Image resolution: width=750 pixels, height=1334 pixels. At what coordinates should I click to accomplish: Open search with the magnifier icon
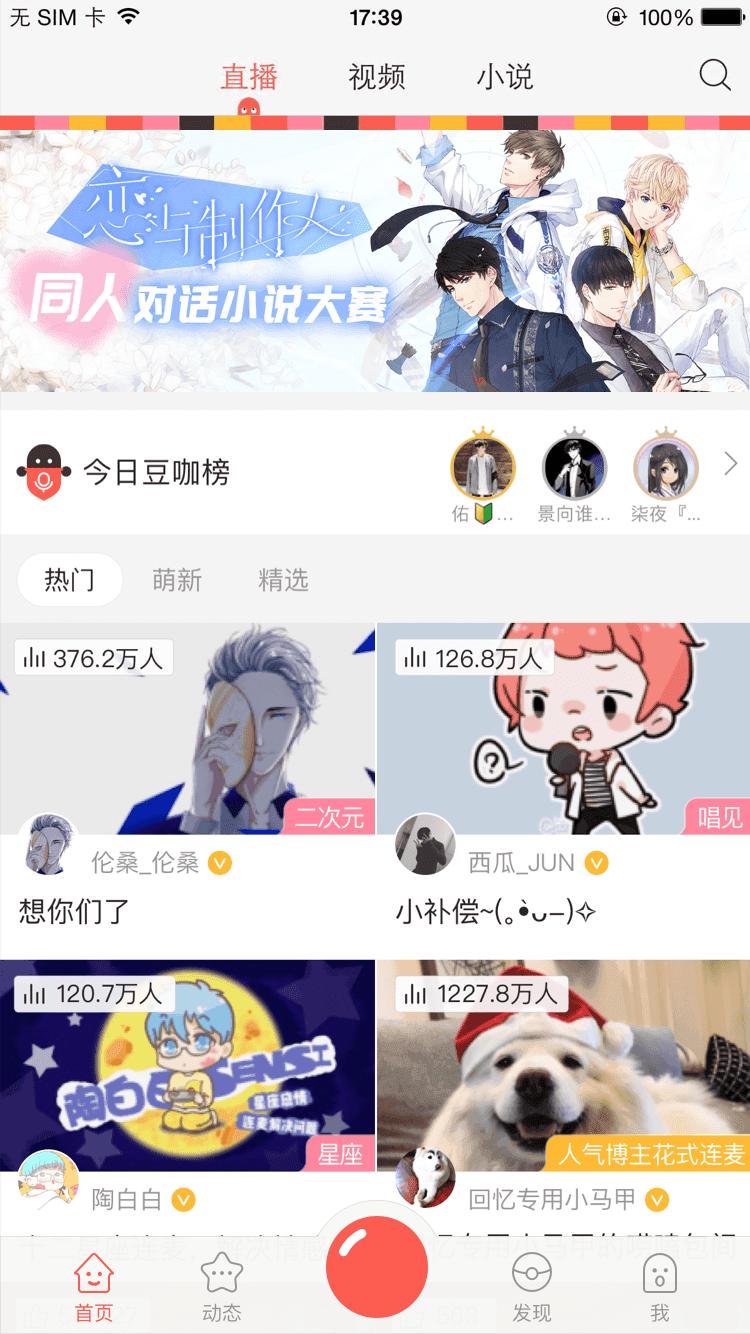[x=713, y=75]
